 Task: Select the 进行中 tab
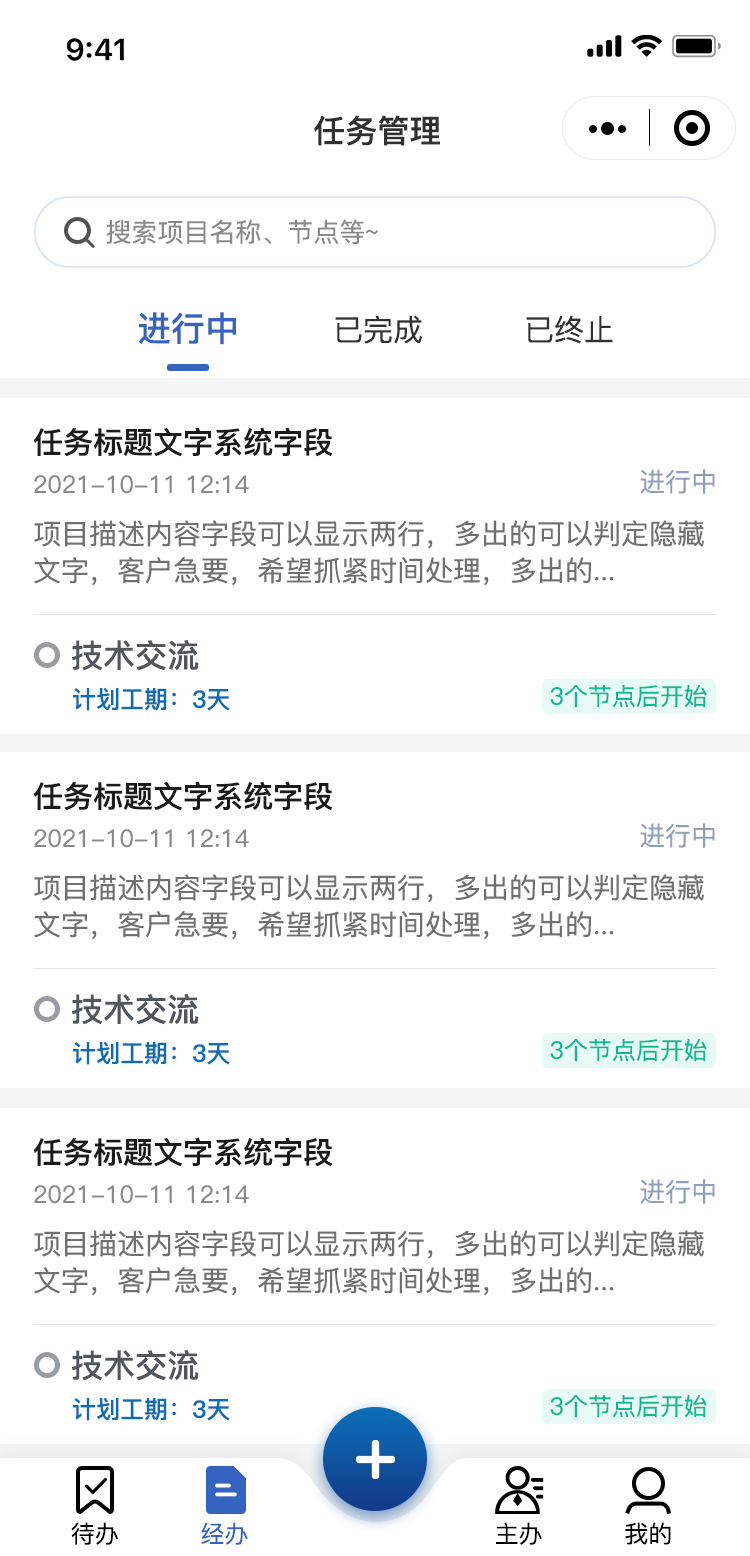pos(188,329)
